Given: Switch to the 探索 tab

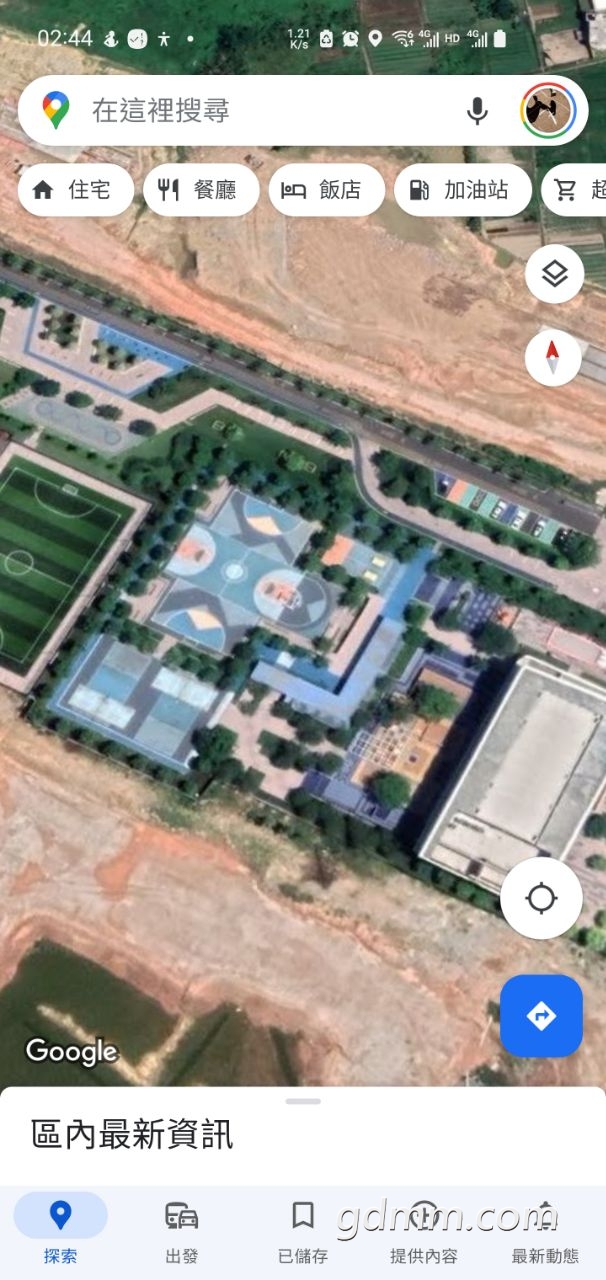Looking at the screenshot, I should (x=60, y=1229).
